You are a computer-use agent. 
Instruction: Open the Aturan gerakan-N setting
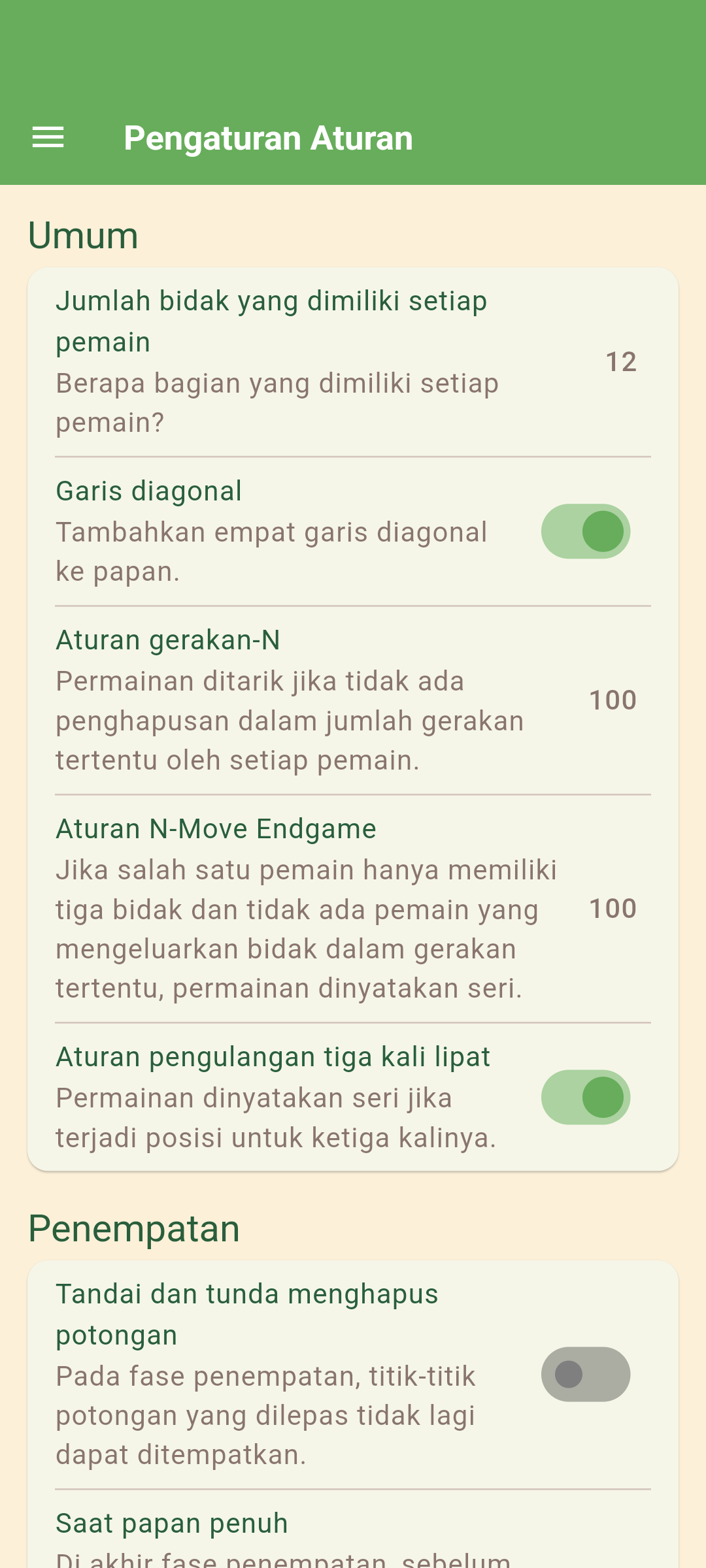(353, 700)
